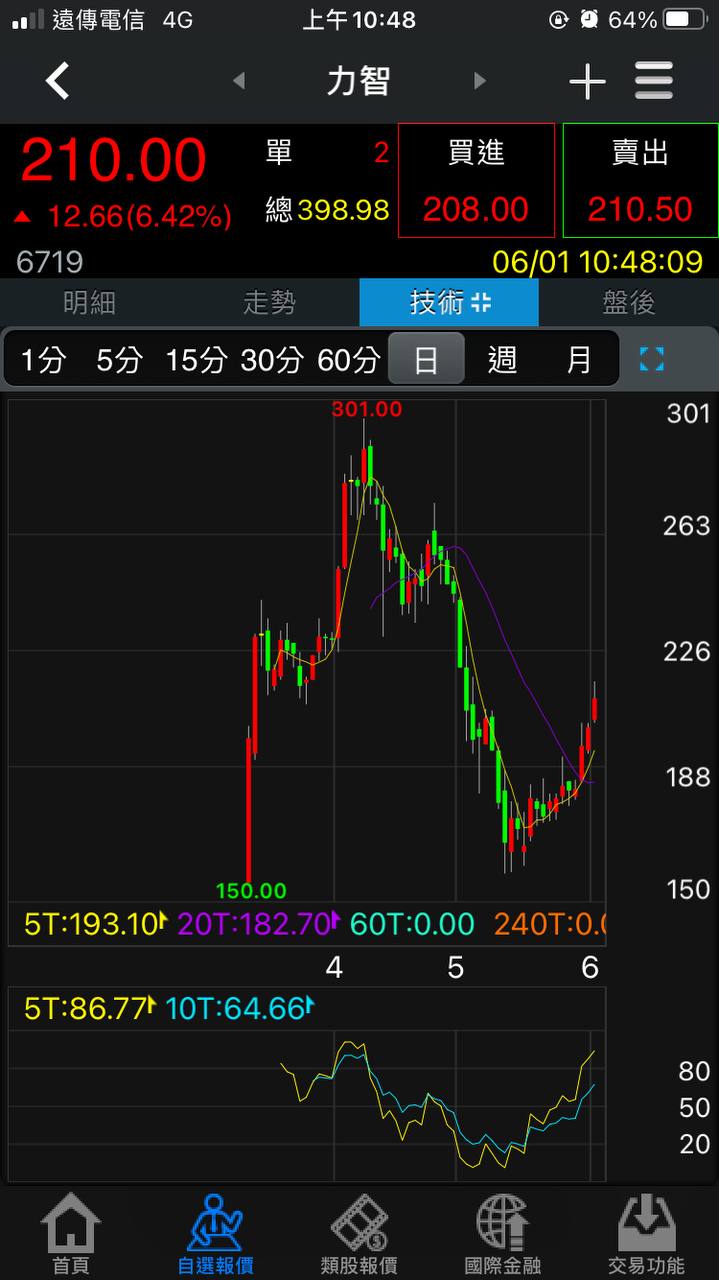Screen dimensions: 719x1280
Task: Add stock with the plus icon
Action: pos(587,82)
